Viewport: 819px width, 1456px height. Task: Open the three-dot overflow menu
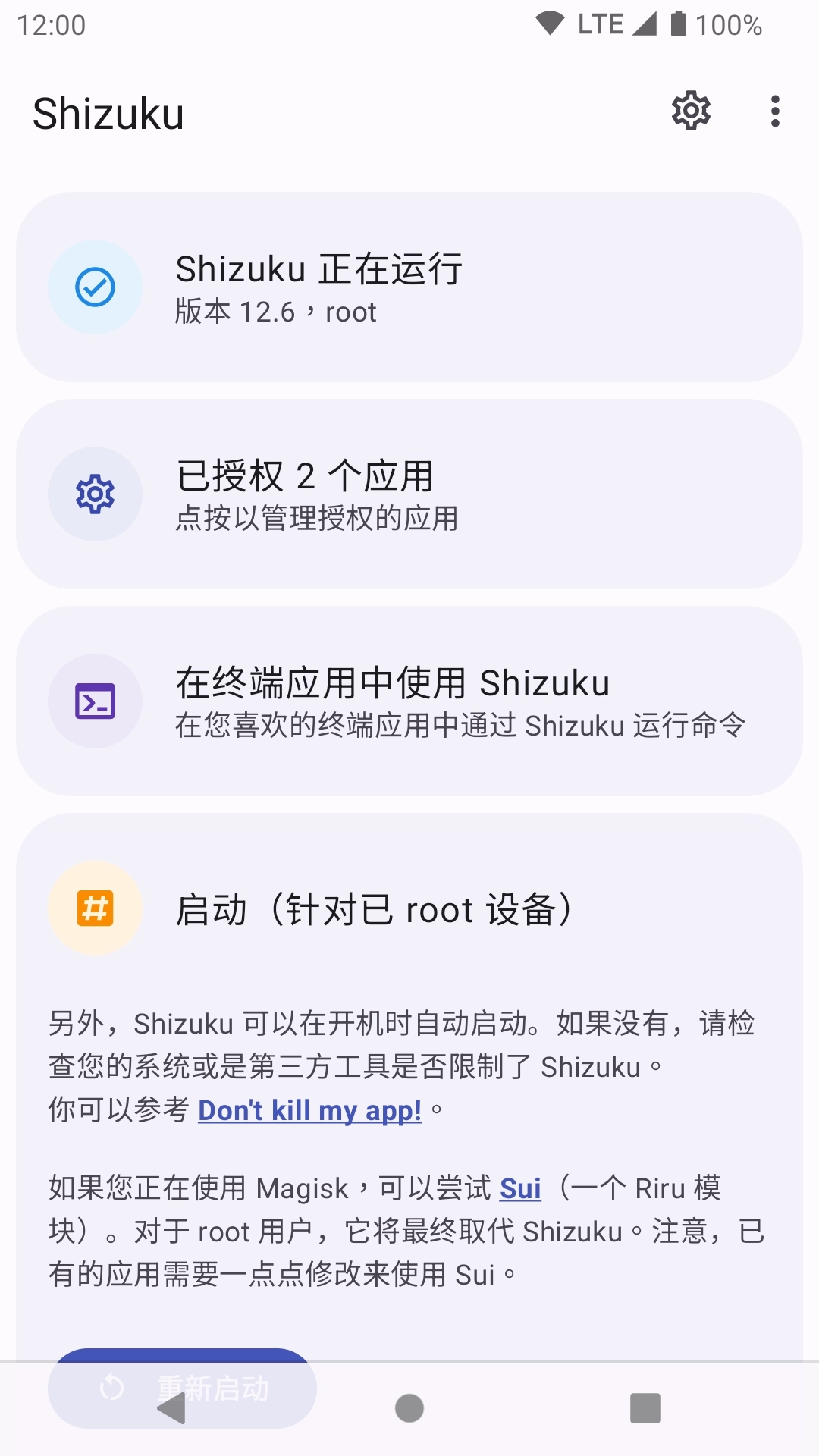[x=774, y=111]
